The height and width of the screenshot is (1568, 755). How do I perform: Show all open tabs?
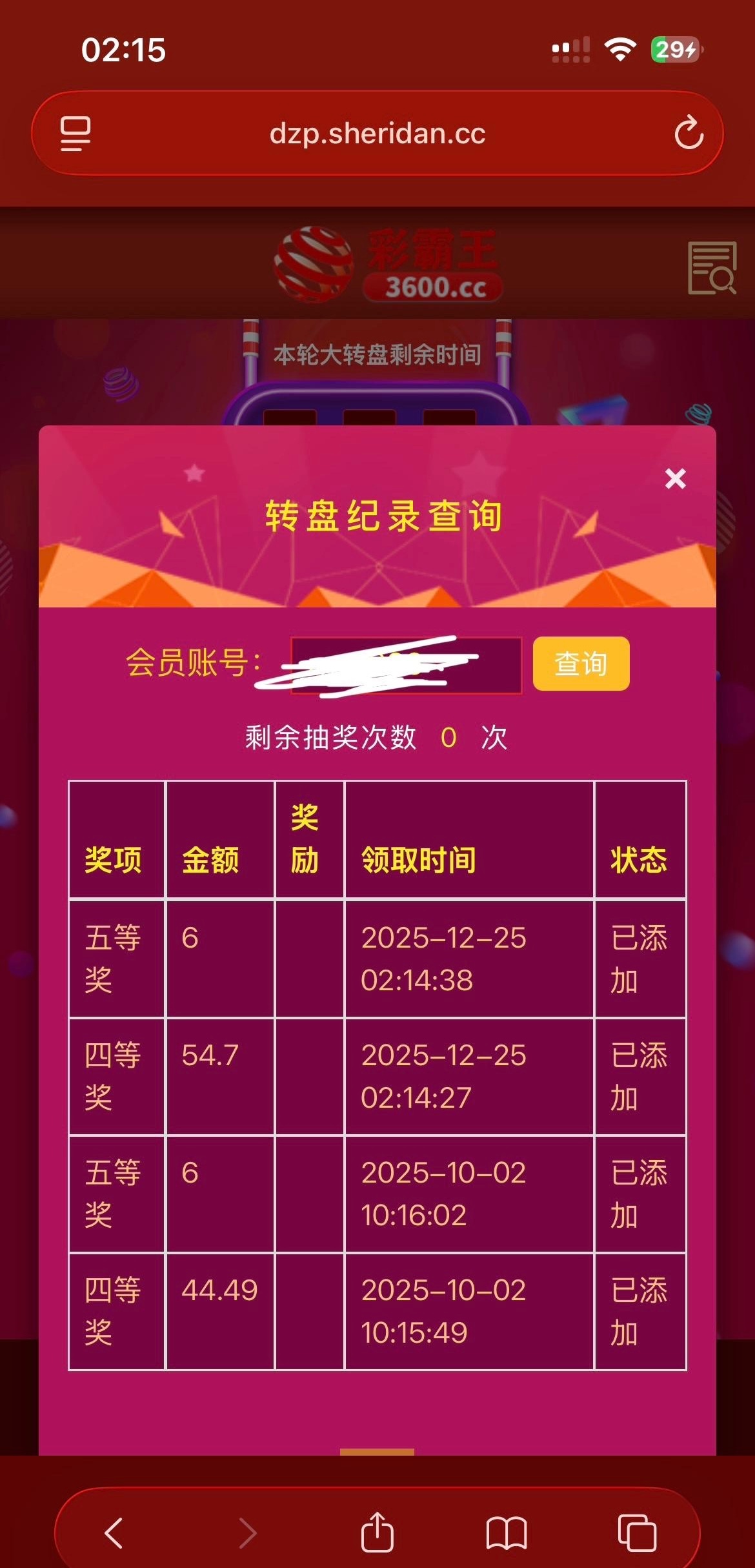(x=636, y=1532)
